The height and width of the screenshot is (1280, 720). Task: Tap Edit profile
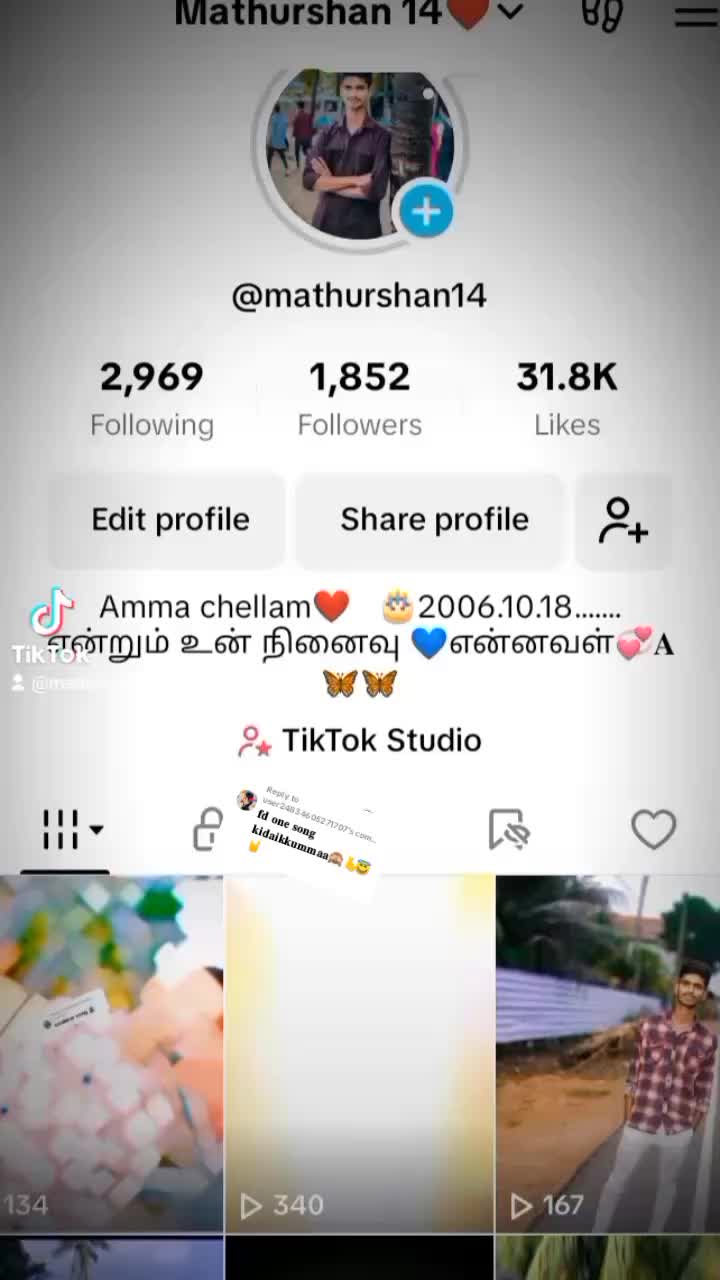pyautogui.click(x=170, y=520)
